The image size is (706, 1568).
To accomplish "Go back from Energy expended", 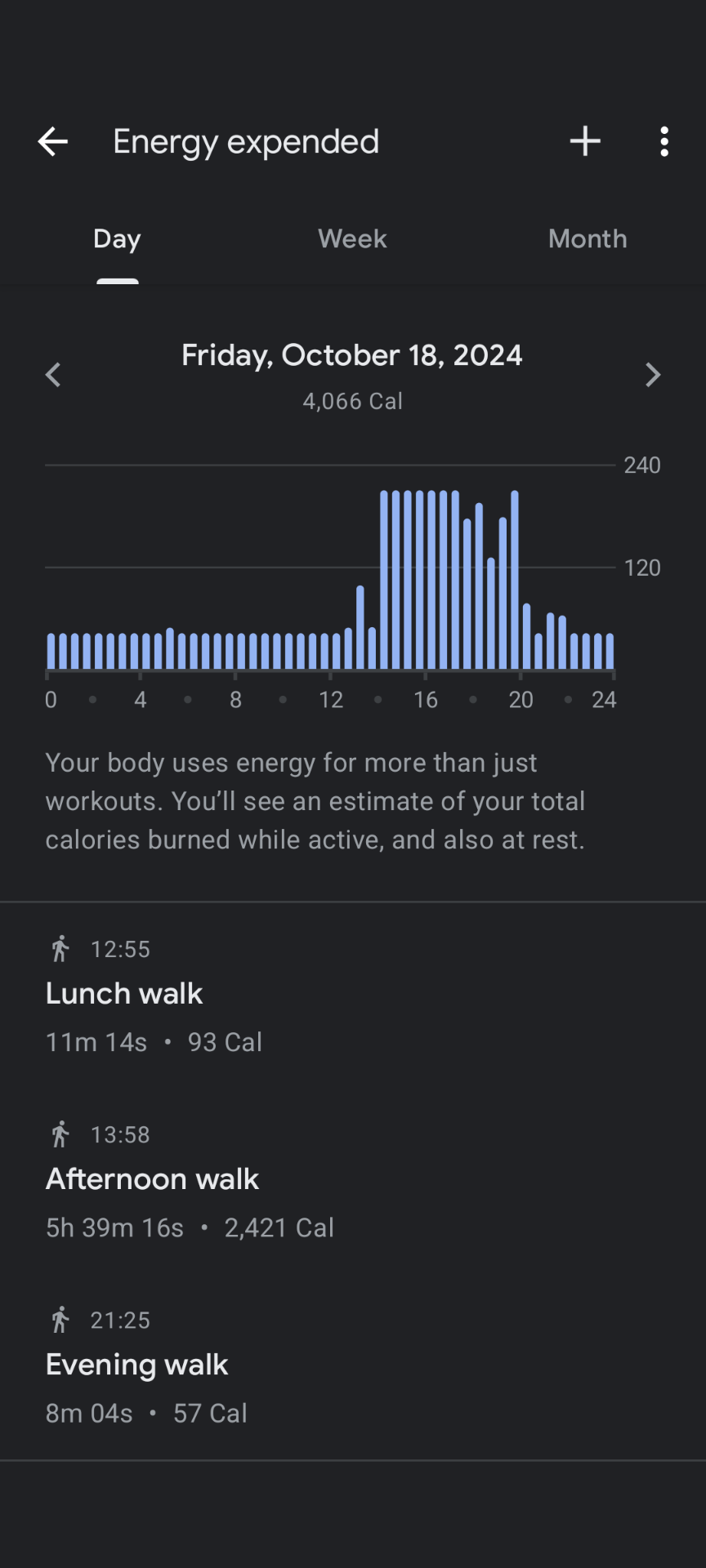I will pos(53,142).
